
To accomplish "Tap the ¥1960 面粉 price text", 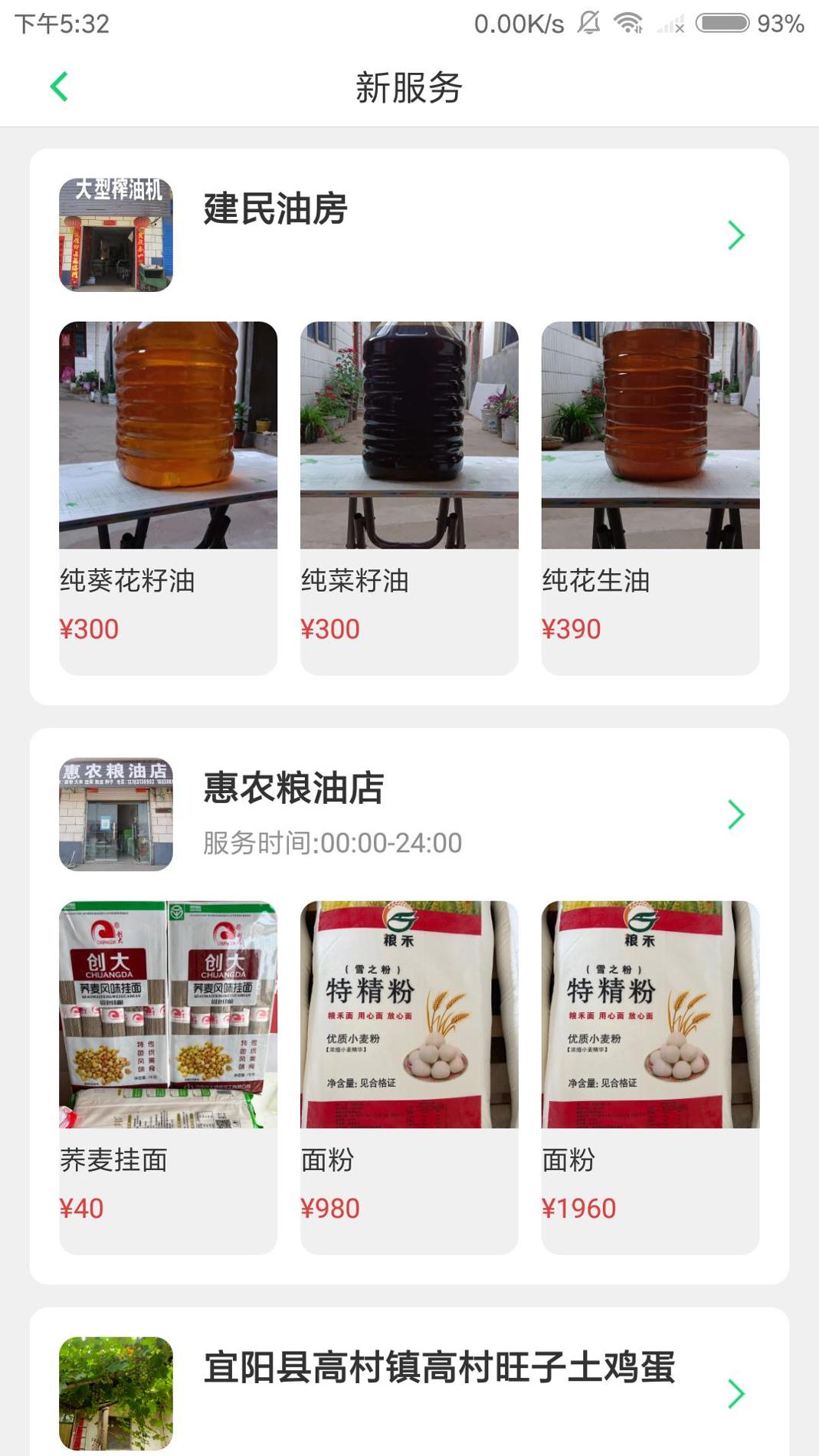I will click(577, 1208).
